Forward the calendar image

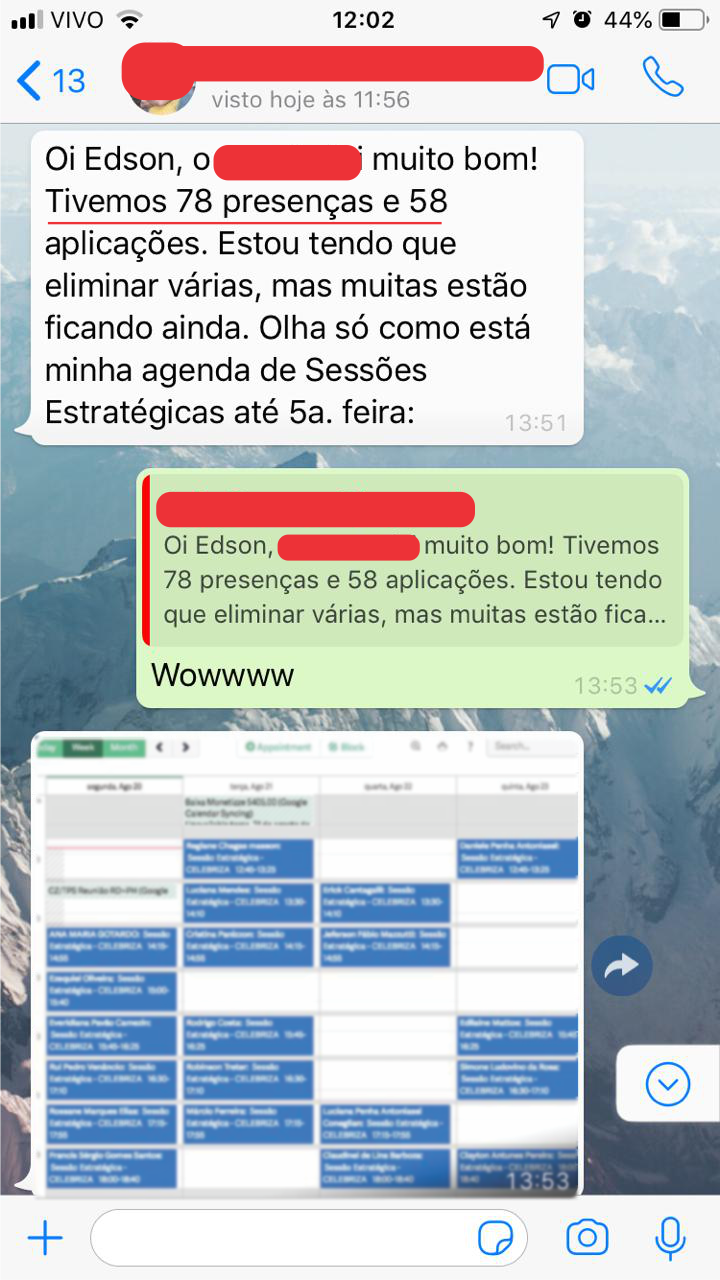click(x=621, y=965)
